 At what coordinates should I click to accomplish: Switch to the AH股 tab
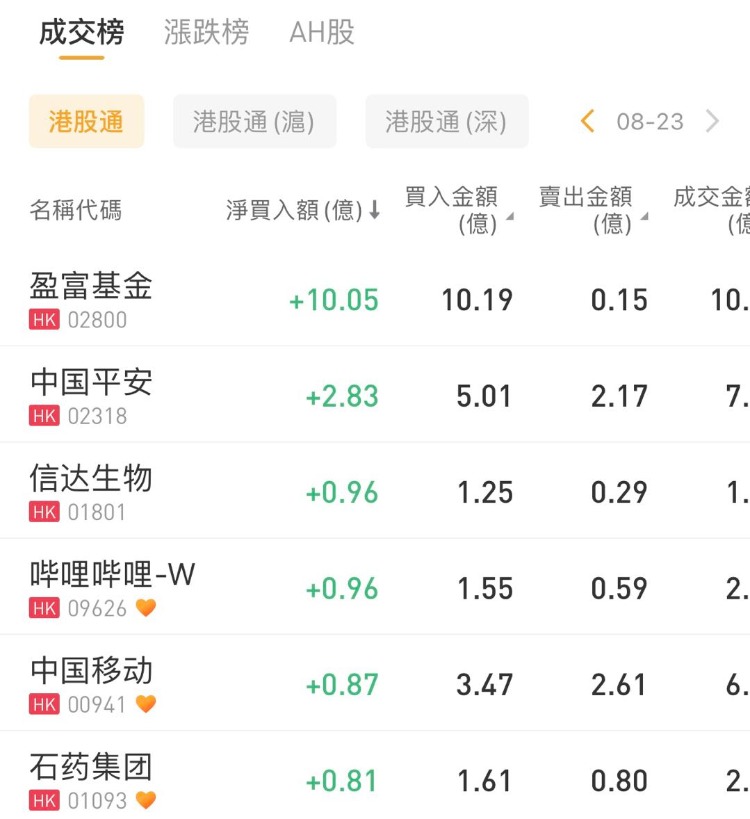click(321, 33)
